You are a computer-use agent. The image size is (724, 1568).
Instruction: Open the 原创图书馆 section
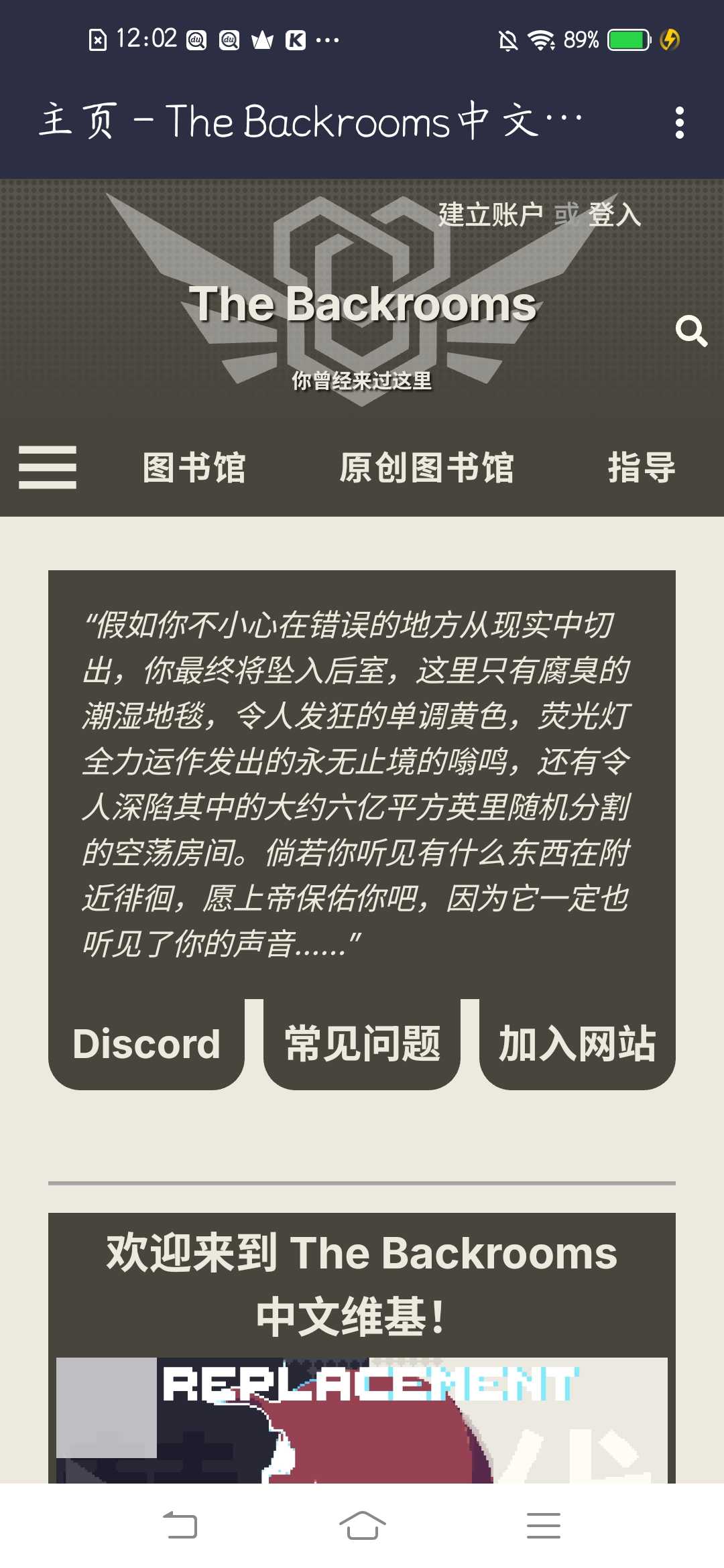tap(426, 467)
